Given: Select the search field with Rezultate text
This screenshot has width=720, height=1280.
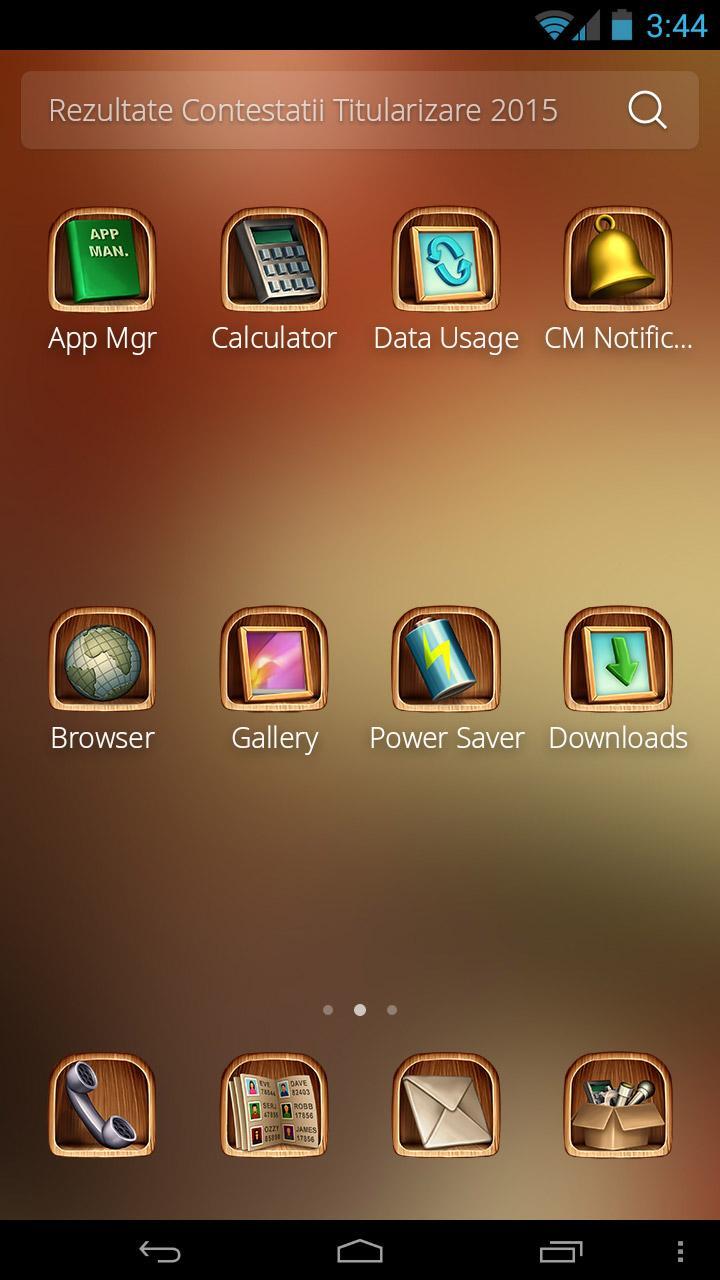Looking at the screenshot, I should (300, 110).
